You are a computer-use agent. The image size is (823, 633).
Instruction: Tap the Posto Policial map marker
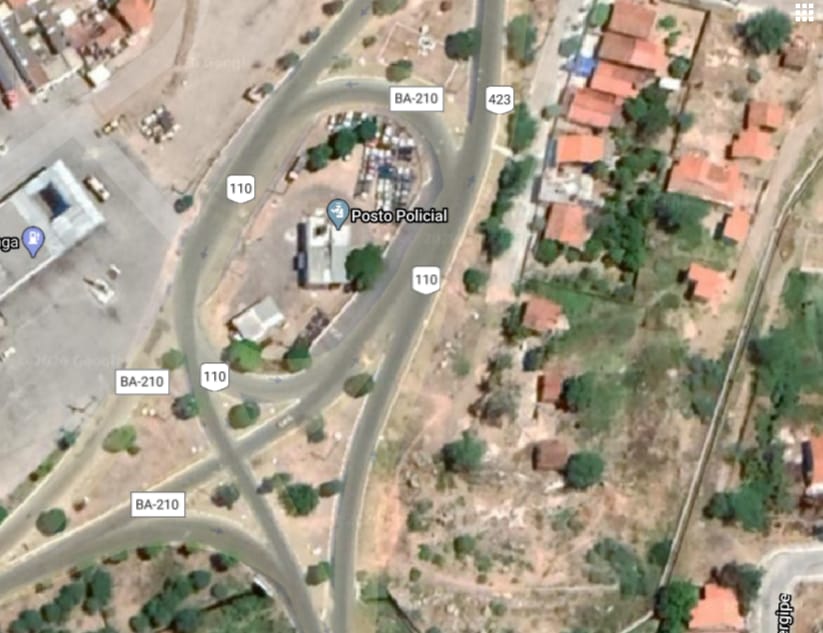[x=338, y=213]
